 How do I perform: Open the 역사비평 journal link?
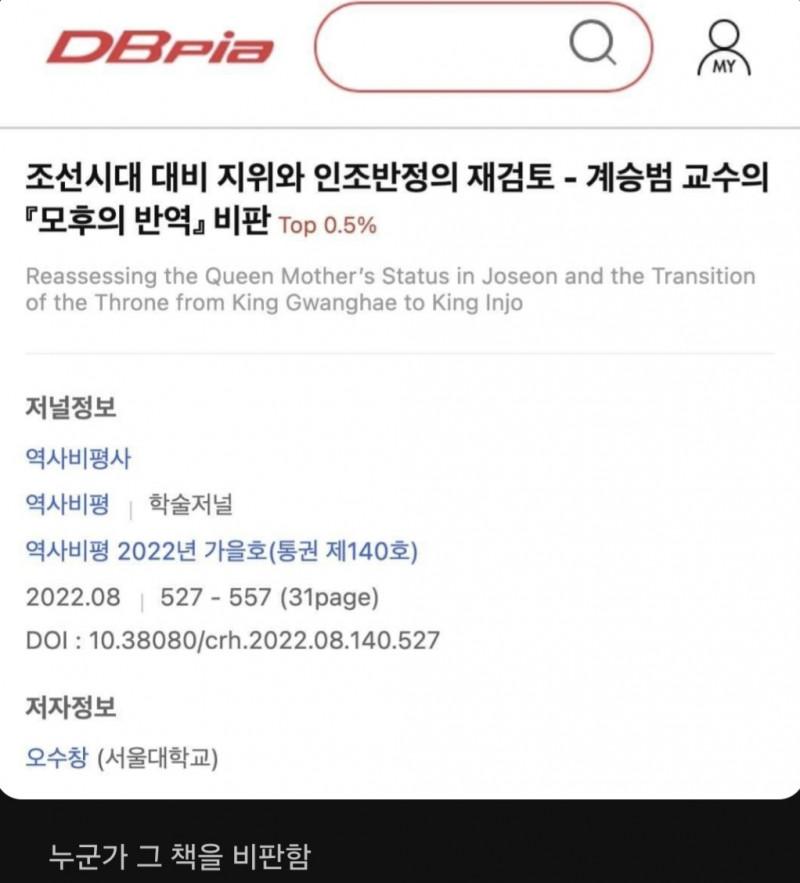(x=67, y=504)
